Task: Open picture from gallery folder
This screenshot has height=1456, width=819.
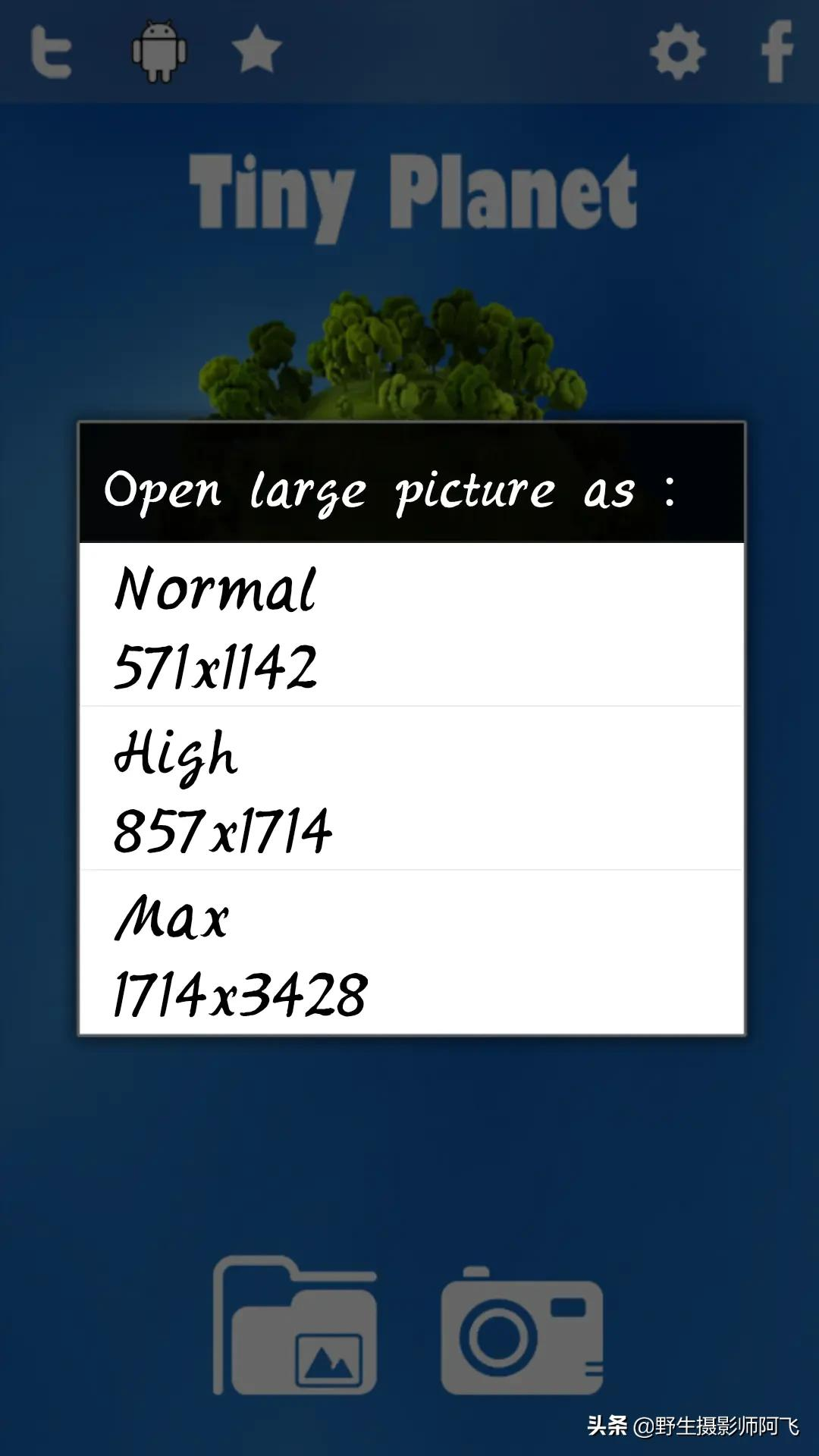Action: (x=296, y=1326)
